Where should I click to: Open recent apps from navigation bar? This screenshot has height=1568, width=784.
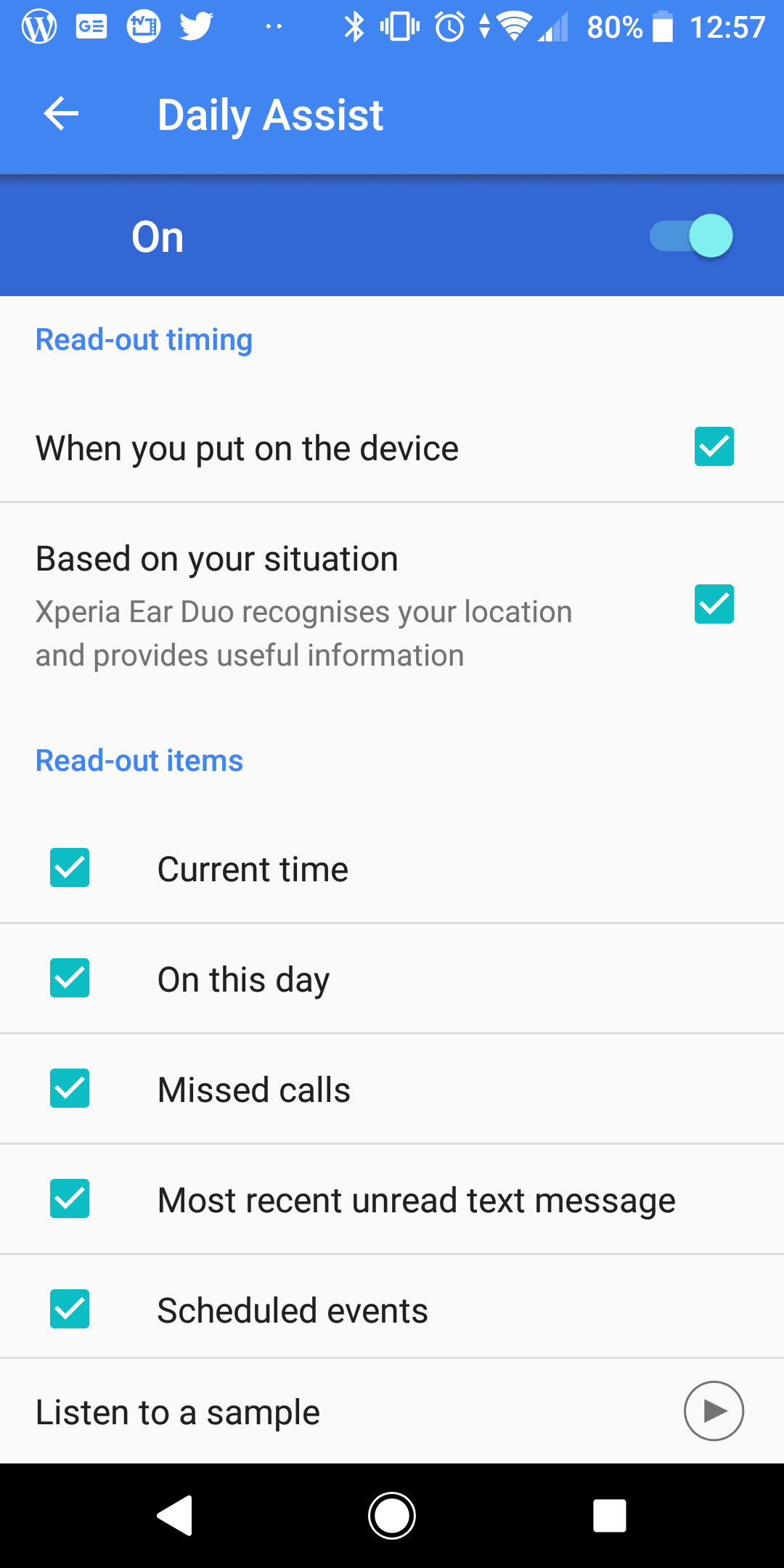point(610,1516)
